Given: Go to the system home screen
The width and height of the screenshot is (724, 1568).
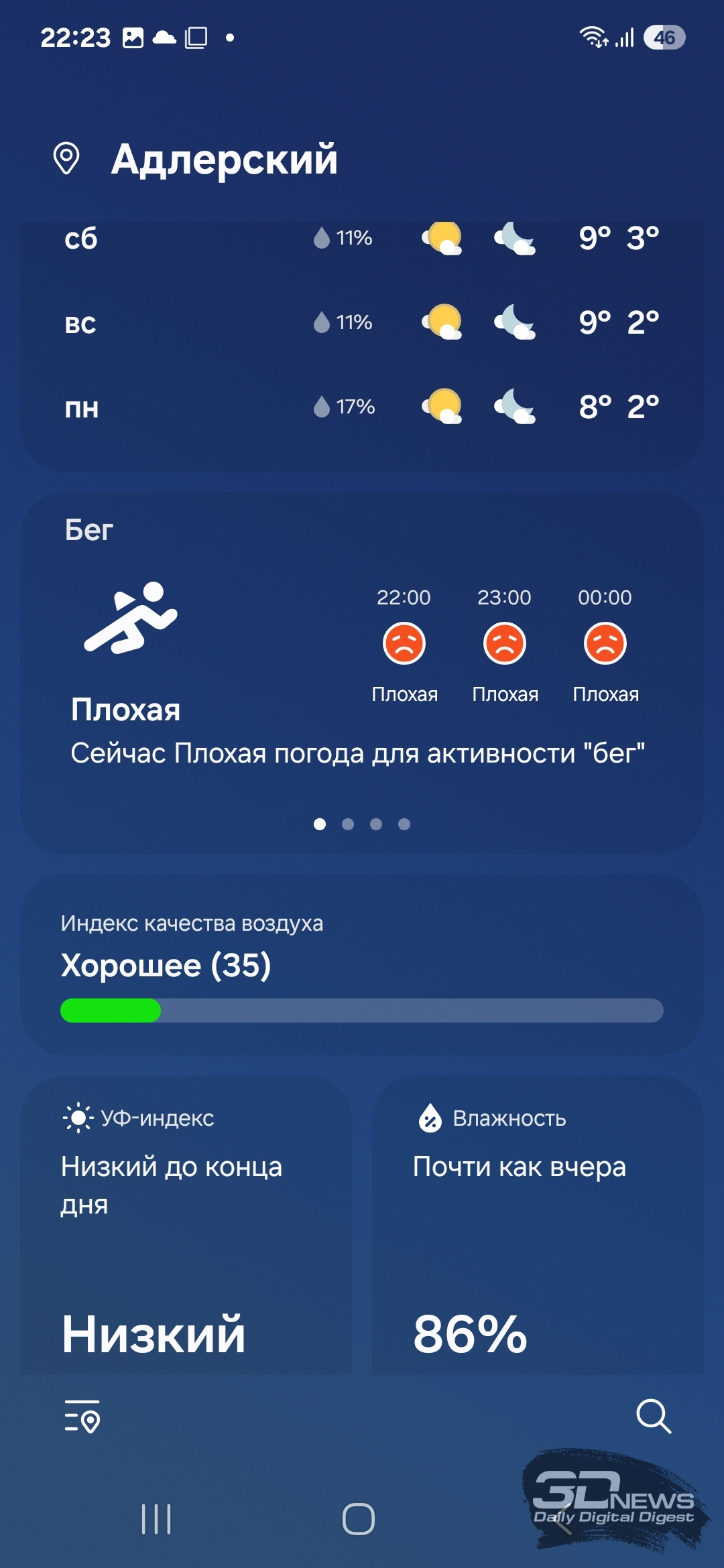Looking at the screenshot, I should [359, 1519].
